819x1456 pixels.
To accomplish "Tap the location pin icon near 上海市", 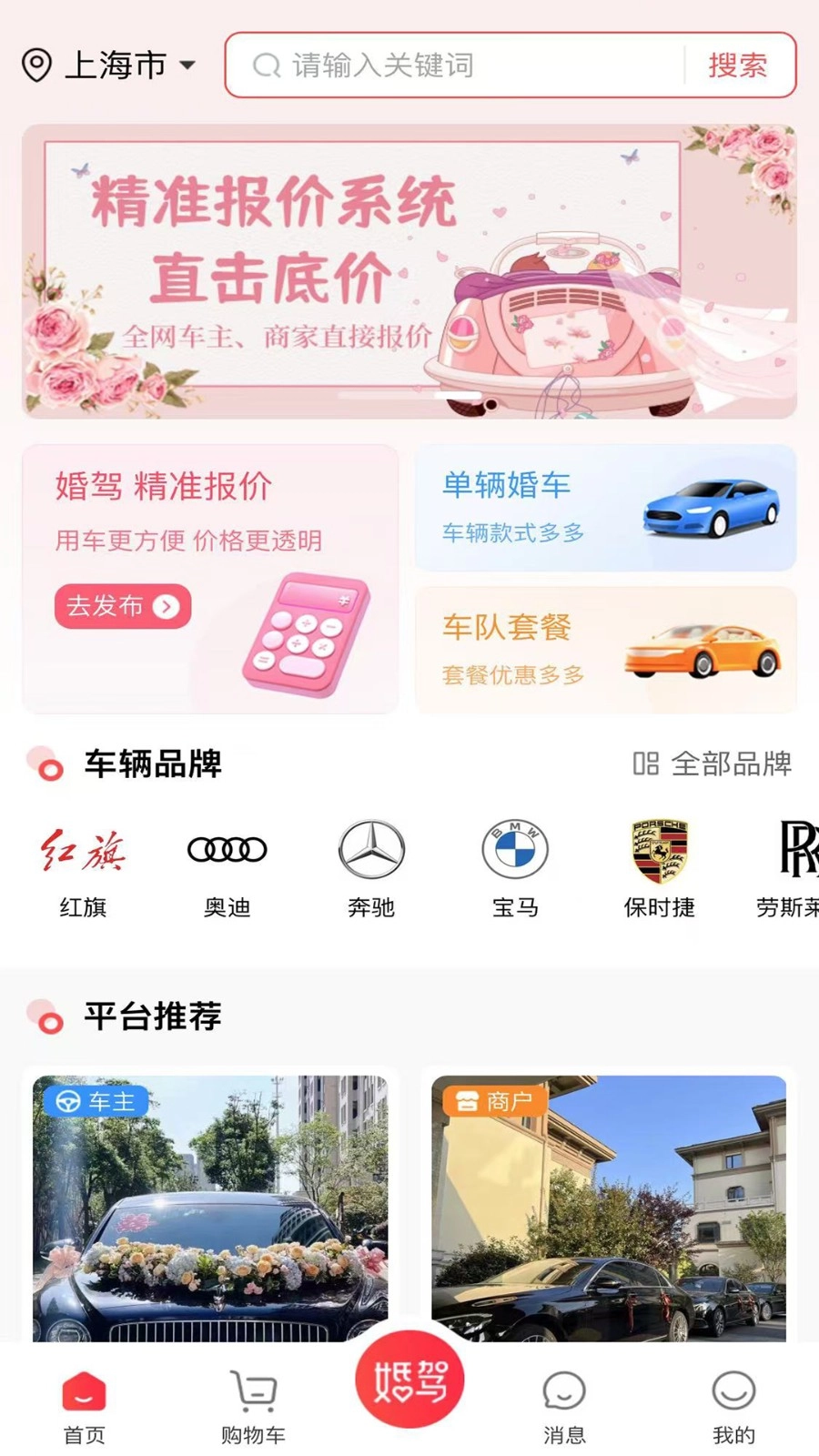I will coord(36,64).
